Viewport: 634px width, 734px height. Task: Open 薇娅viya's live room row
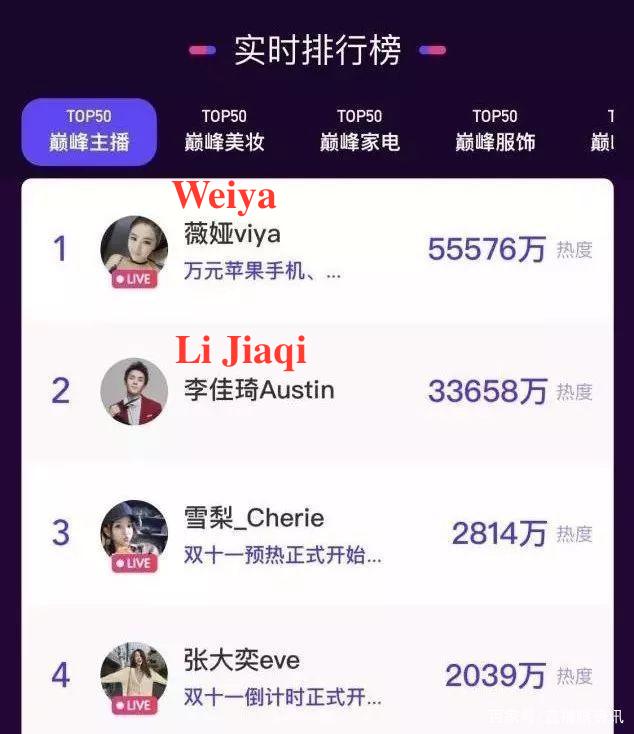coord(317,250)
